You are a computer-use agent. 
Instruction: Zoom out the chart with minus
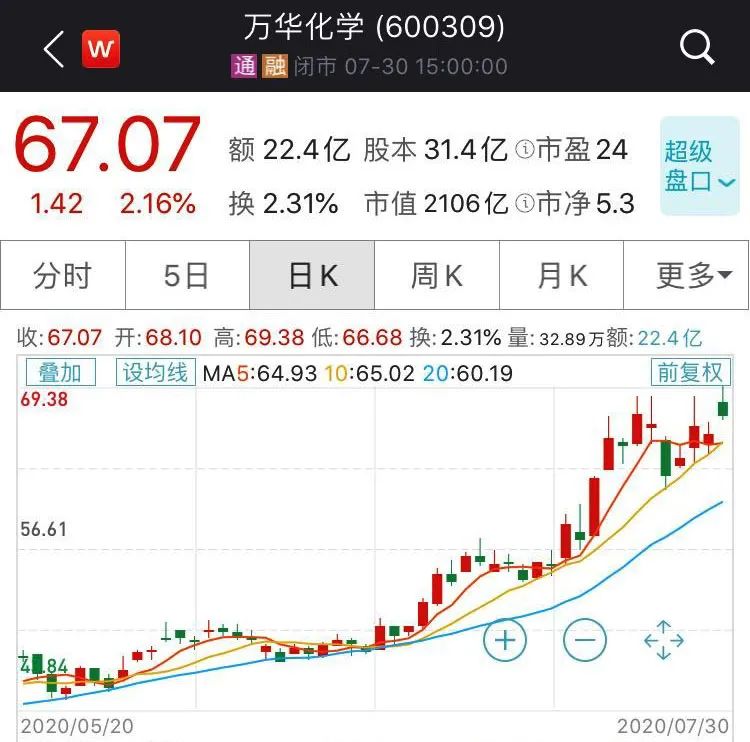[585, 639]
